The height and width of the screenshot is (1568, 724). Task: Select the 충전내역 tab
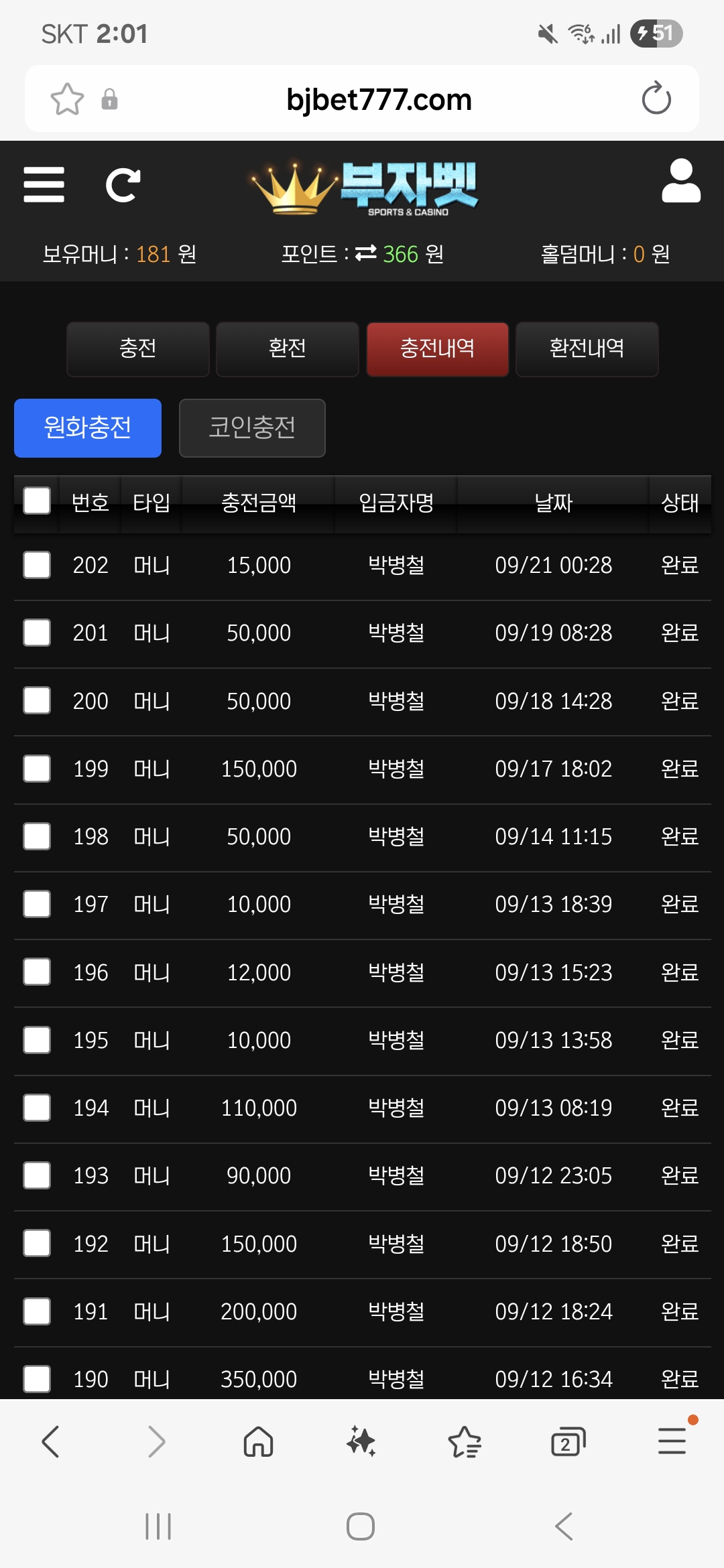pos(438,349)
